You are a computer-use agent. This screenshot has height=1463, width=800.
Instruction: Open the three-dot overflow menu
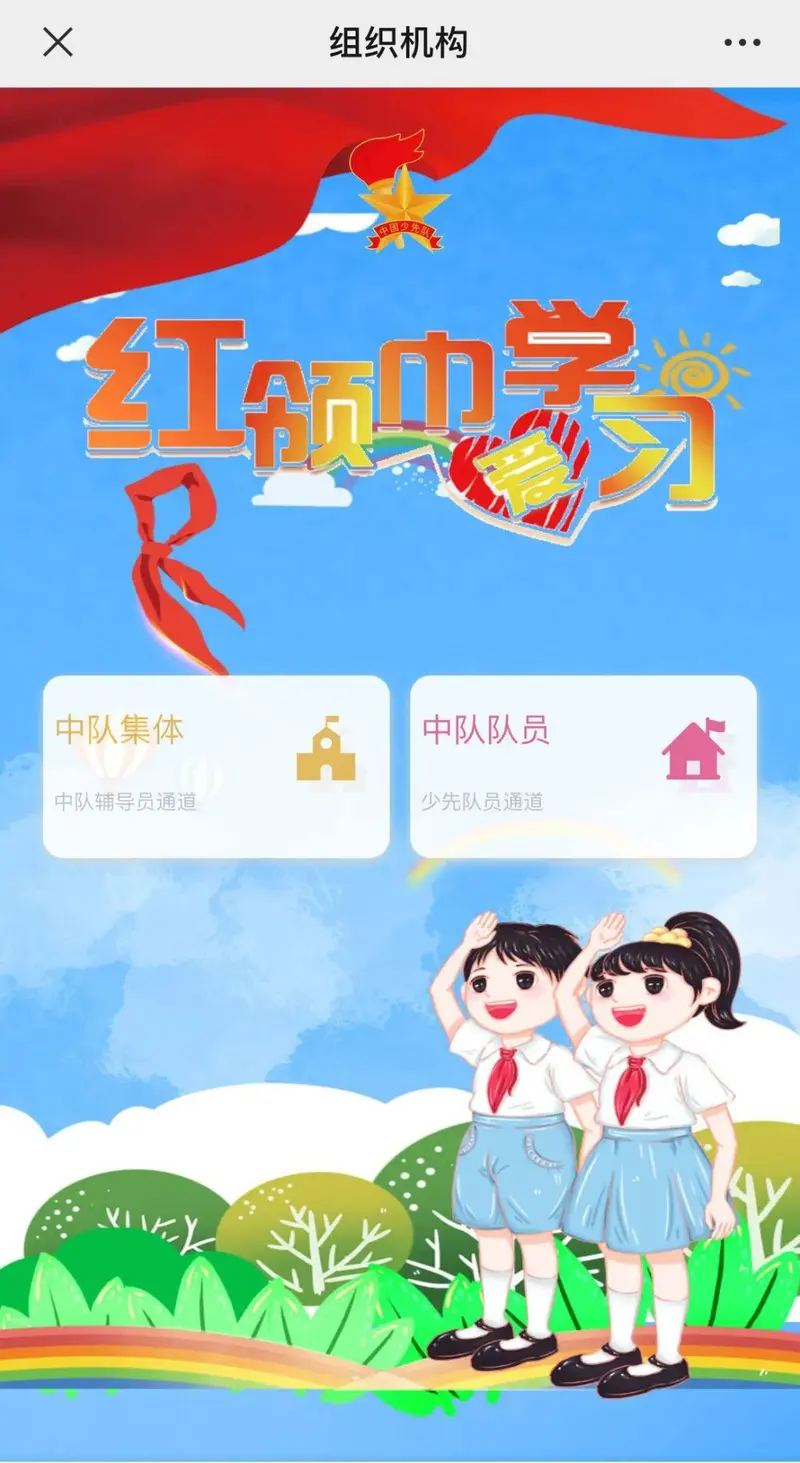(x=742, y=43)
